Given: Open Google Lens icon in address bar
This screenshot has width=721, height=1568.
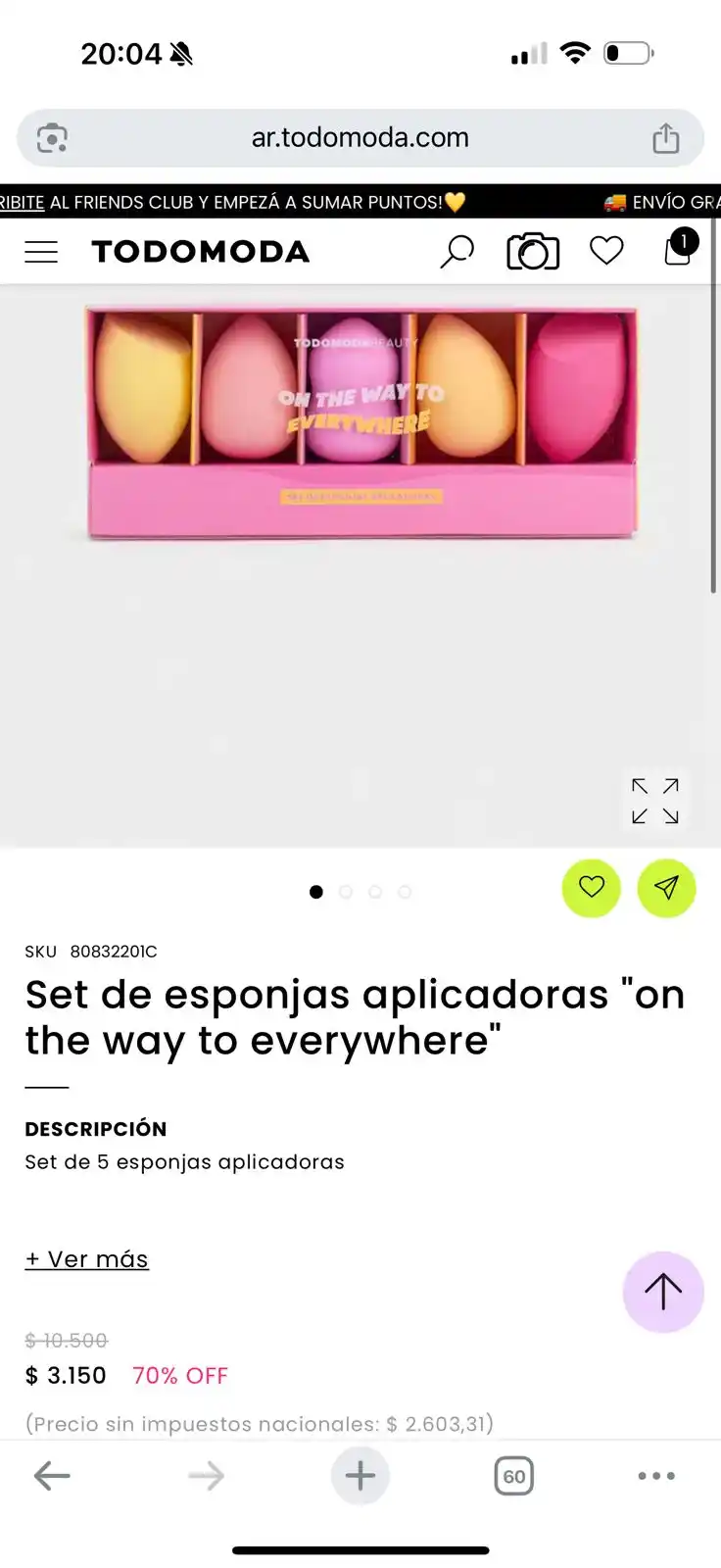Looking at the screenshot, I should tap(52, 138).
